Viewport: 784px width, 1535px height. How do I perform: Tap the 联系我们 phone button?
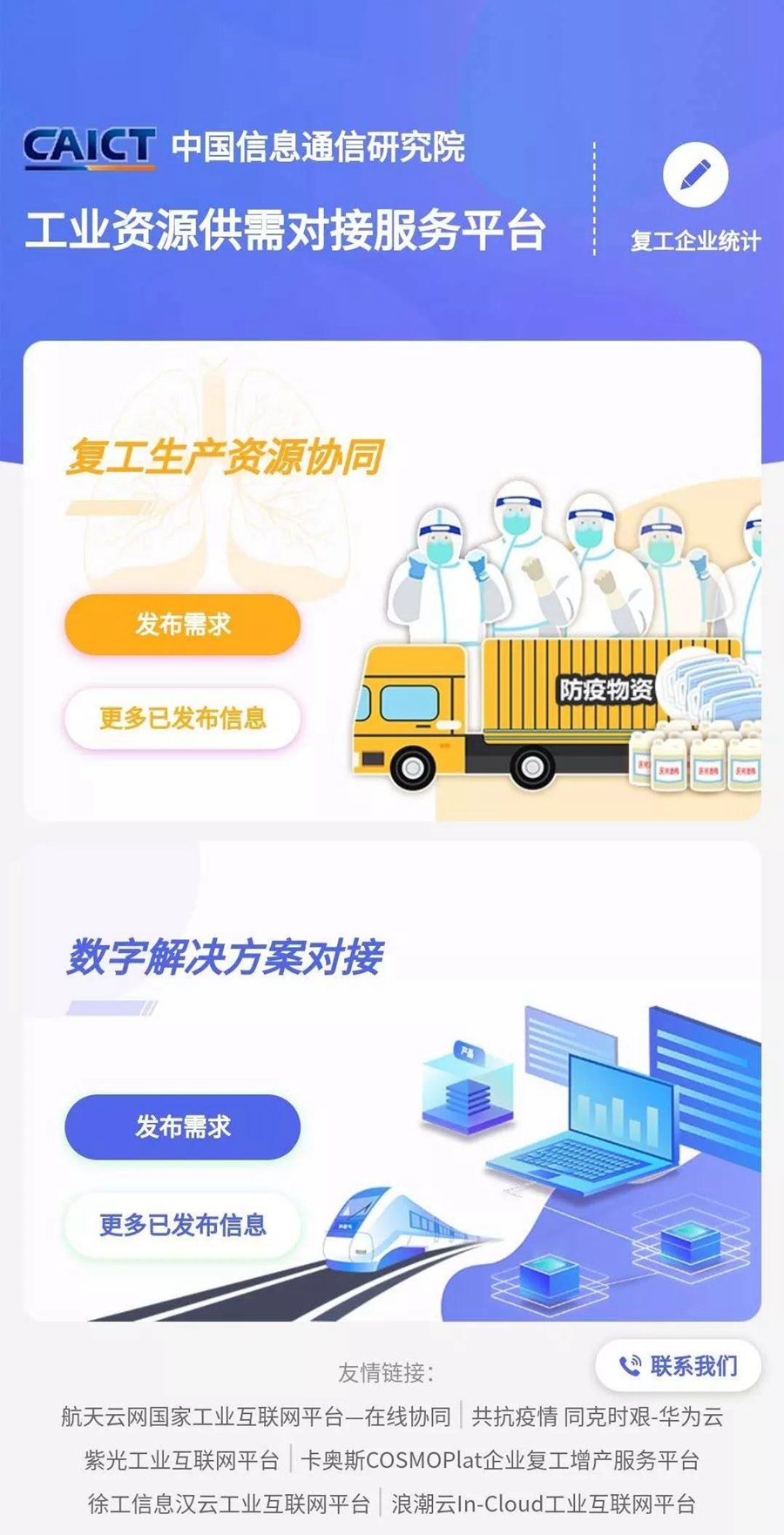[678, 1365]
